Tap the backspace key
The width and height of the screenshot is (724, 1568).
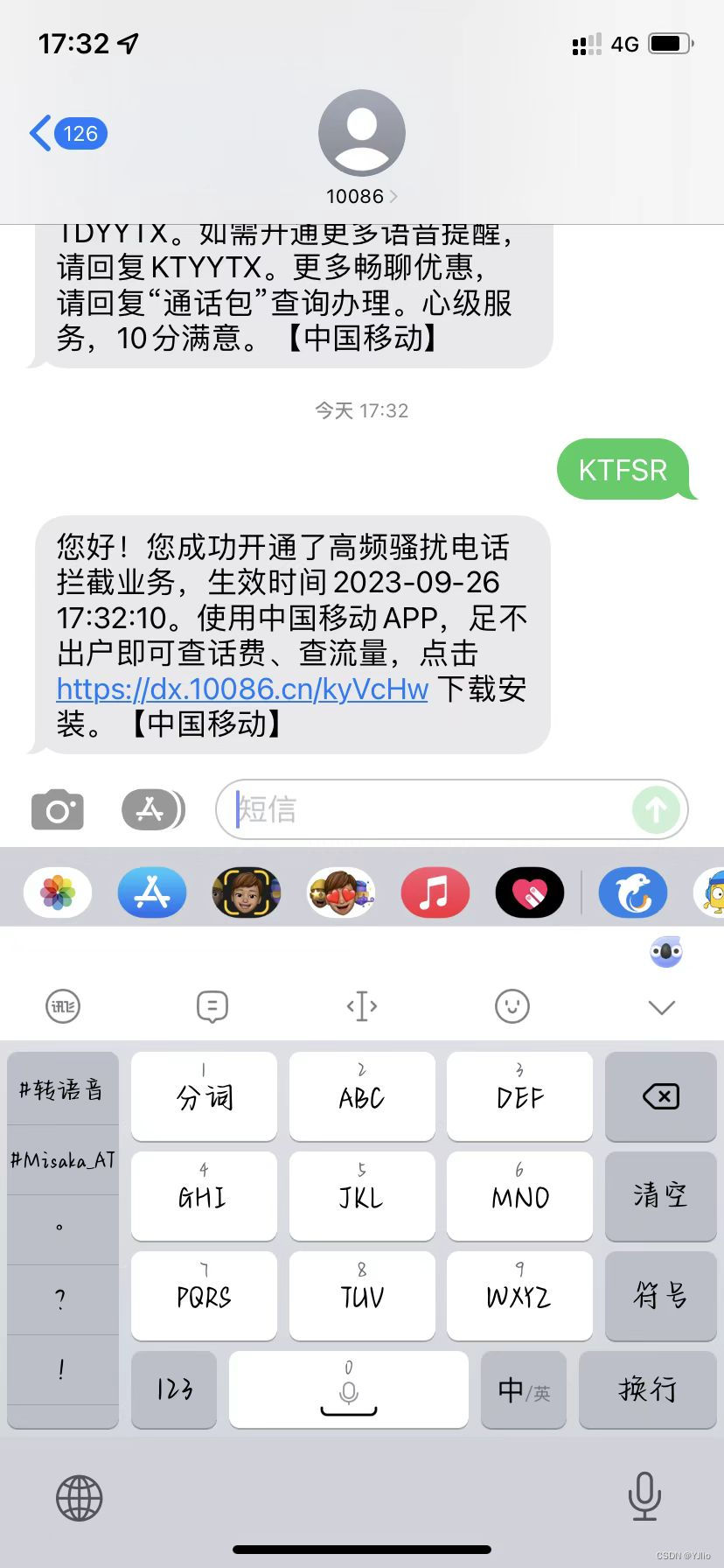pos(660,1096)
